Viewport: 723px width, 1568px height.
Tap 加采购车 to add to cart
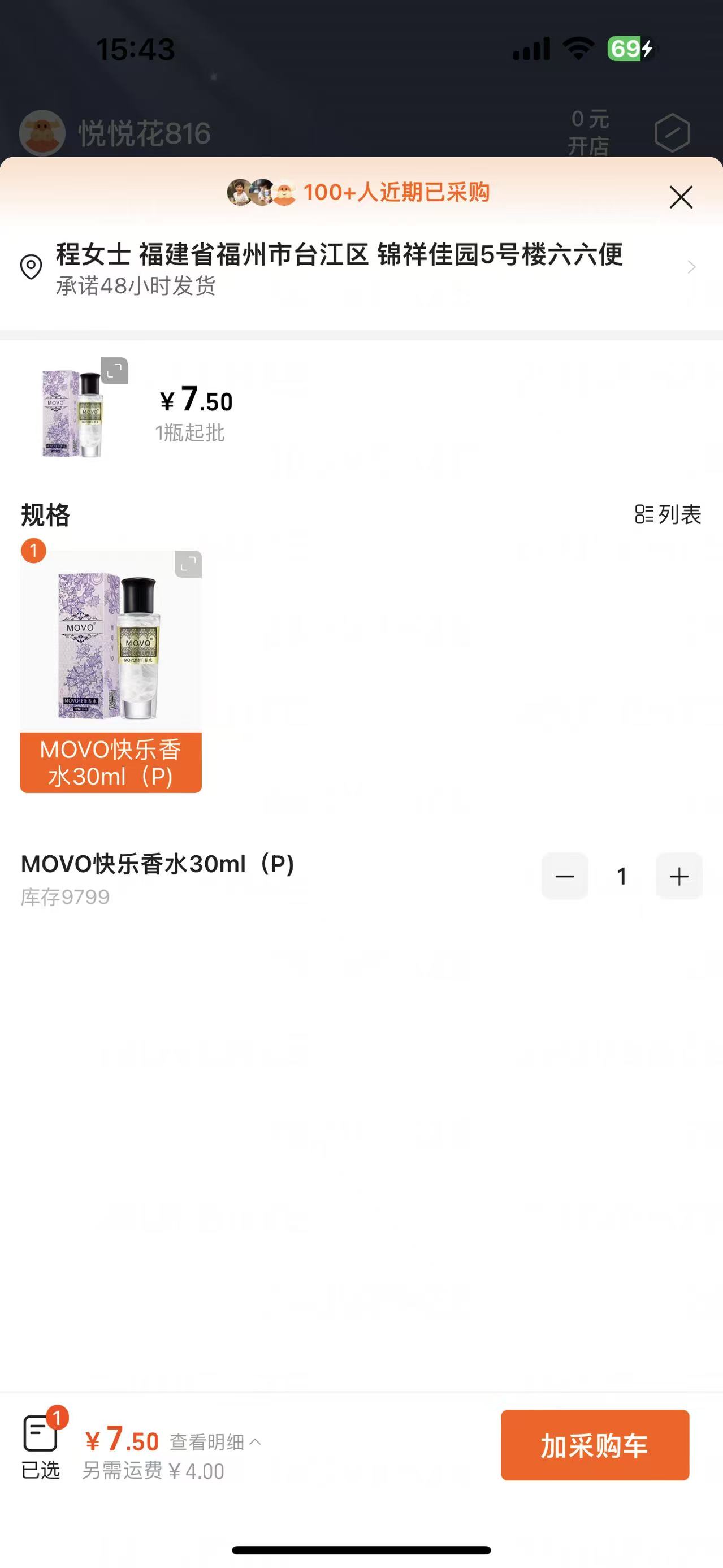point(594,1445)
